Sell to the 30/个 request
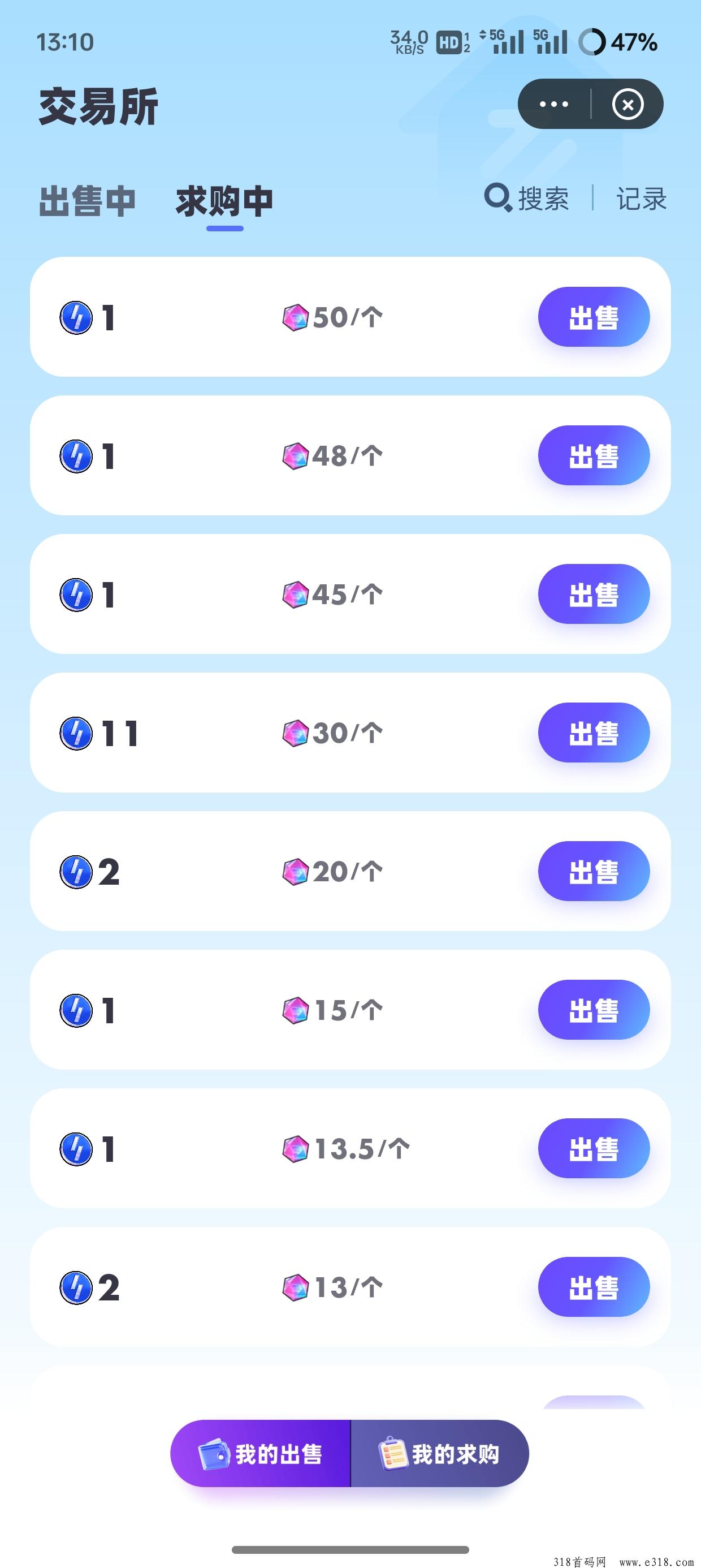The image size is (701, 1568). (x=594, y=733)
